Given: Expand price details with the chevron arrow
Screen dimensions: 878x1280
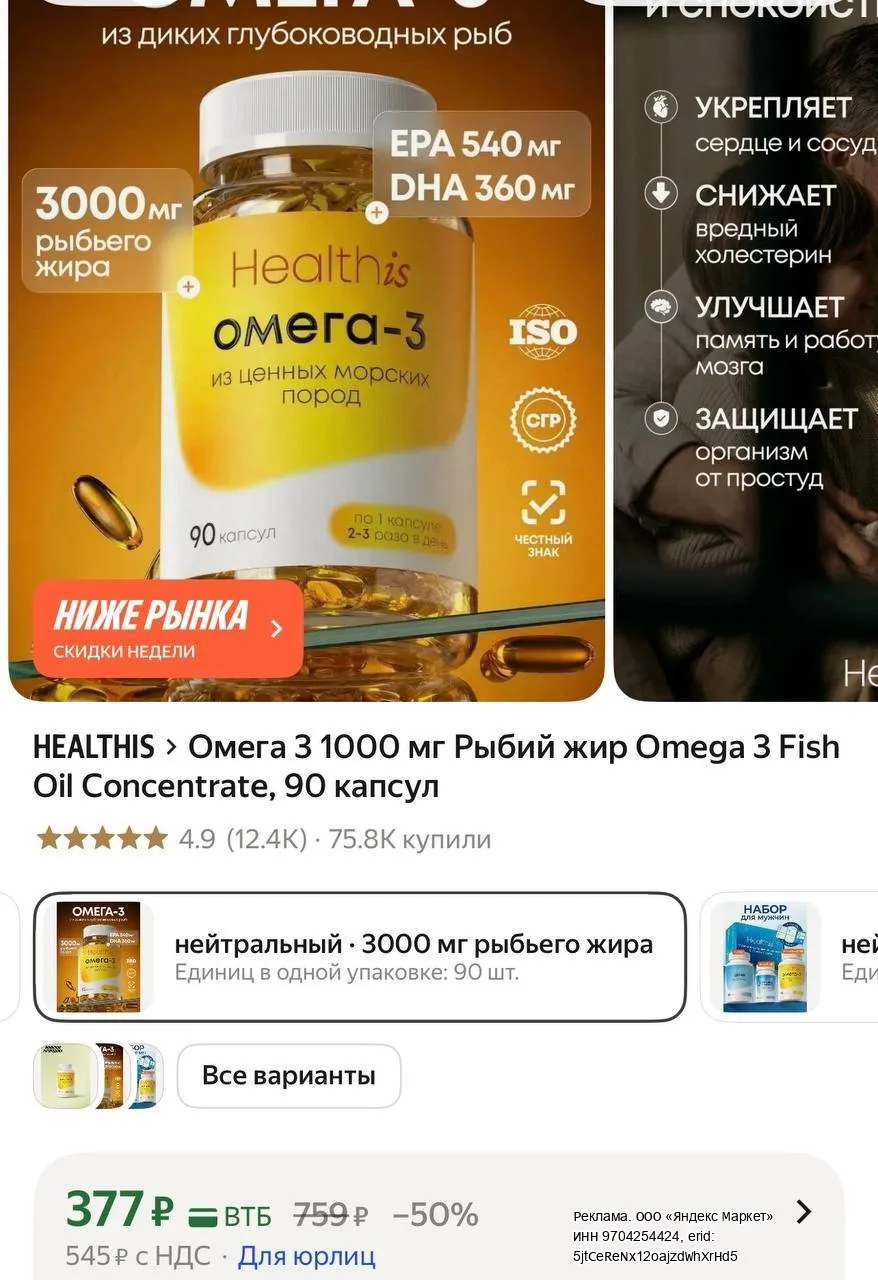Looking at the screenshot, I should click(x=804, y=1212).
